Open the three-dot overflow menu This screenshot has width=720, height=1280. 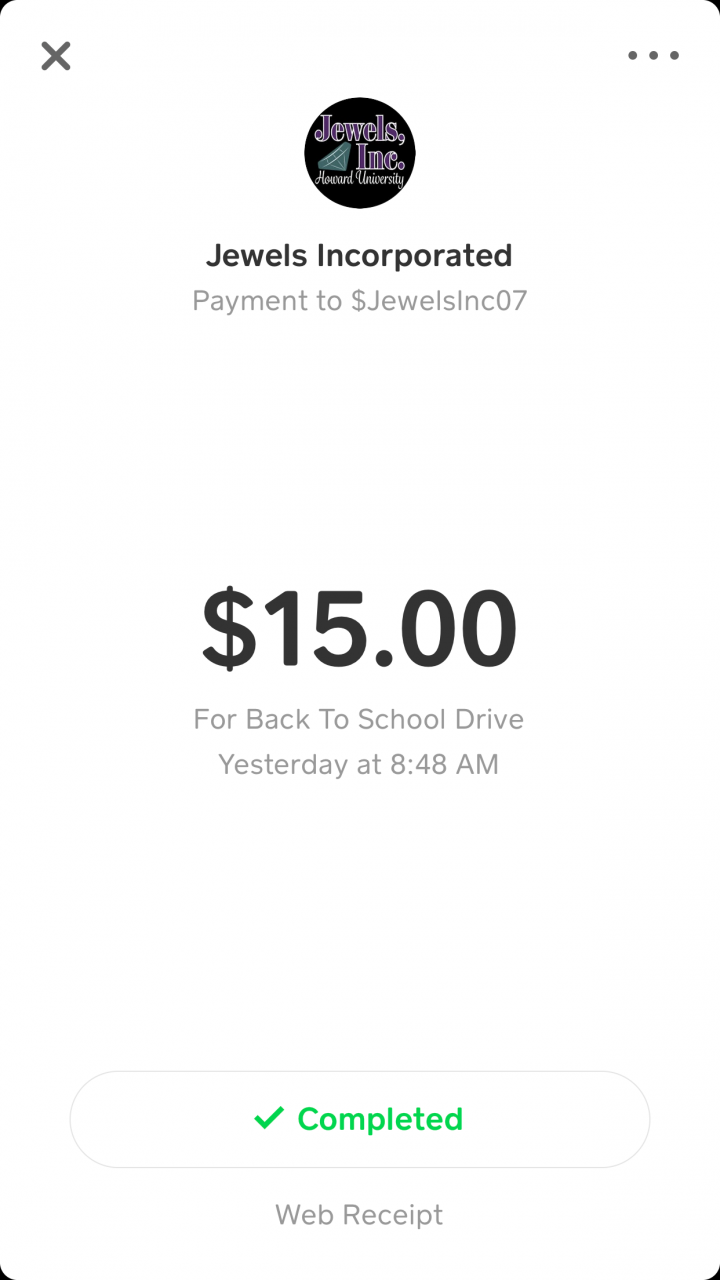653,56
